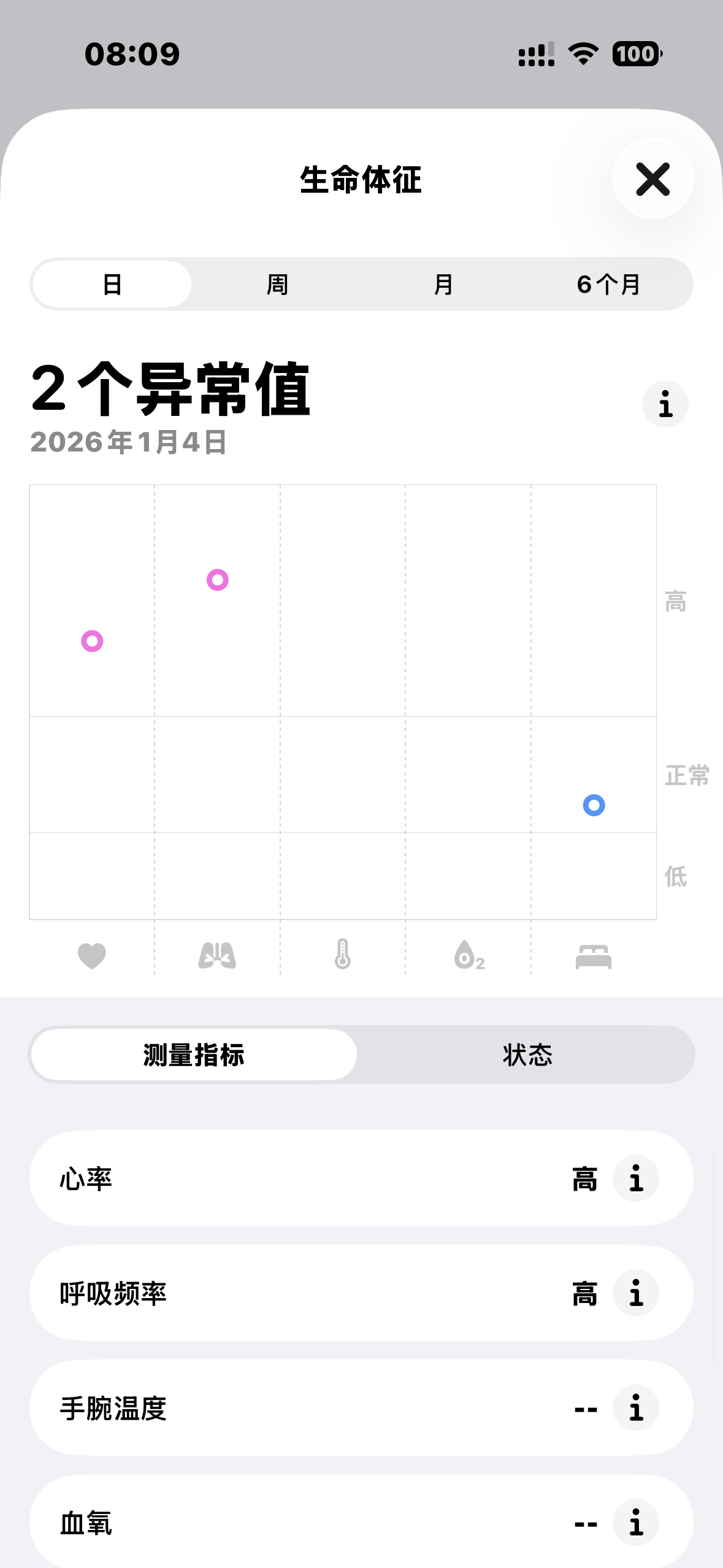Tap the respiratory rate data point
The image size is (723, 1568).
coord(218,580)
